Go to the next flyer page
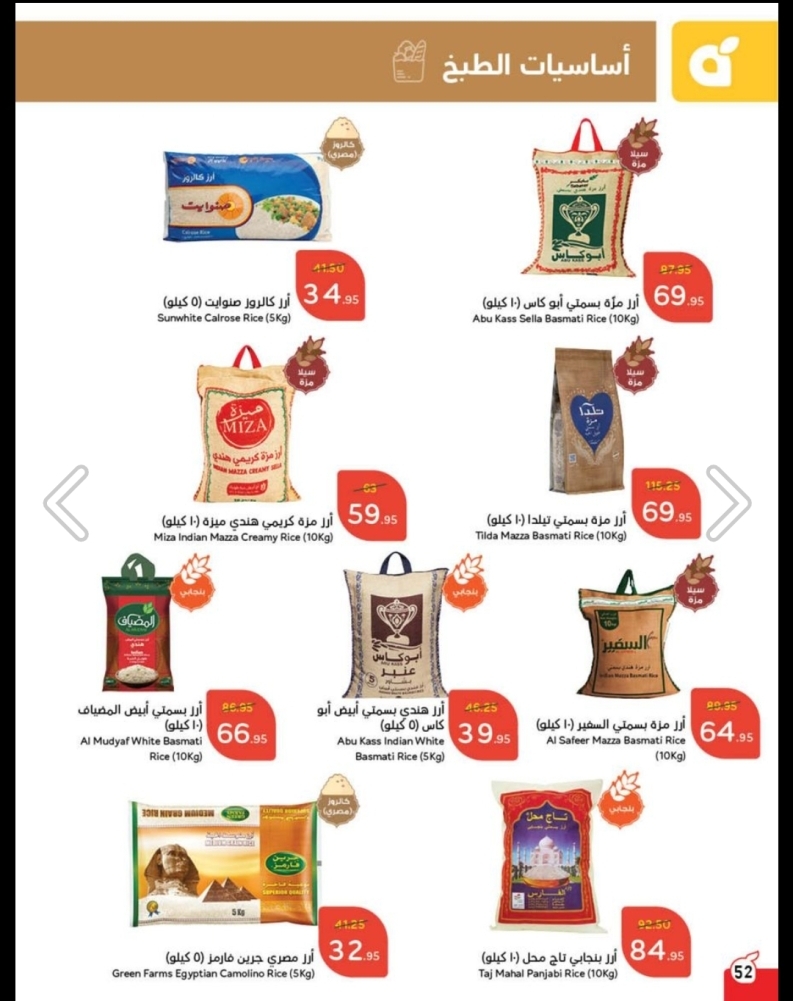Screen dimensions: 793x1001 [727, 503]
